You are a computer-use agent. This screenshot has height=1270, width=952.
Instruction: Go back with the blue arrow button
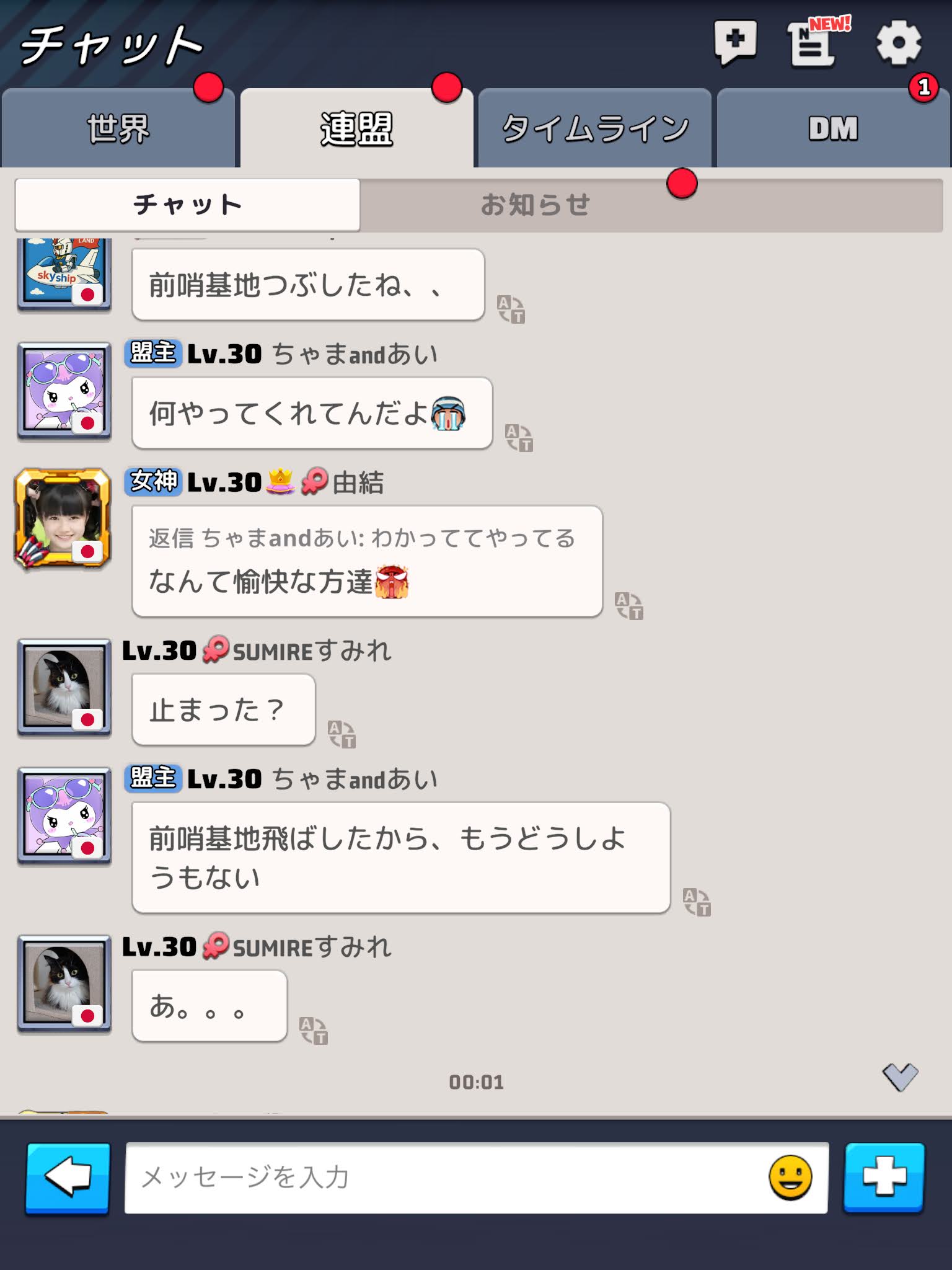tap(68, 1177)
